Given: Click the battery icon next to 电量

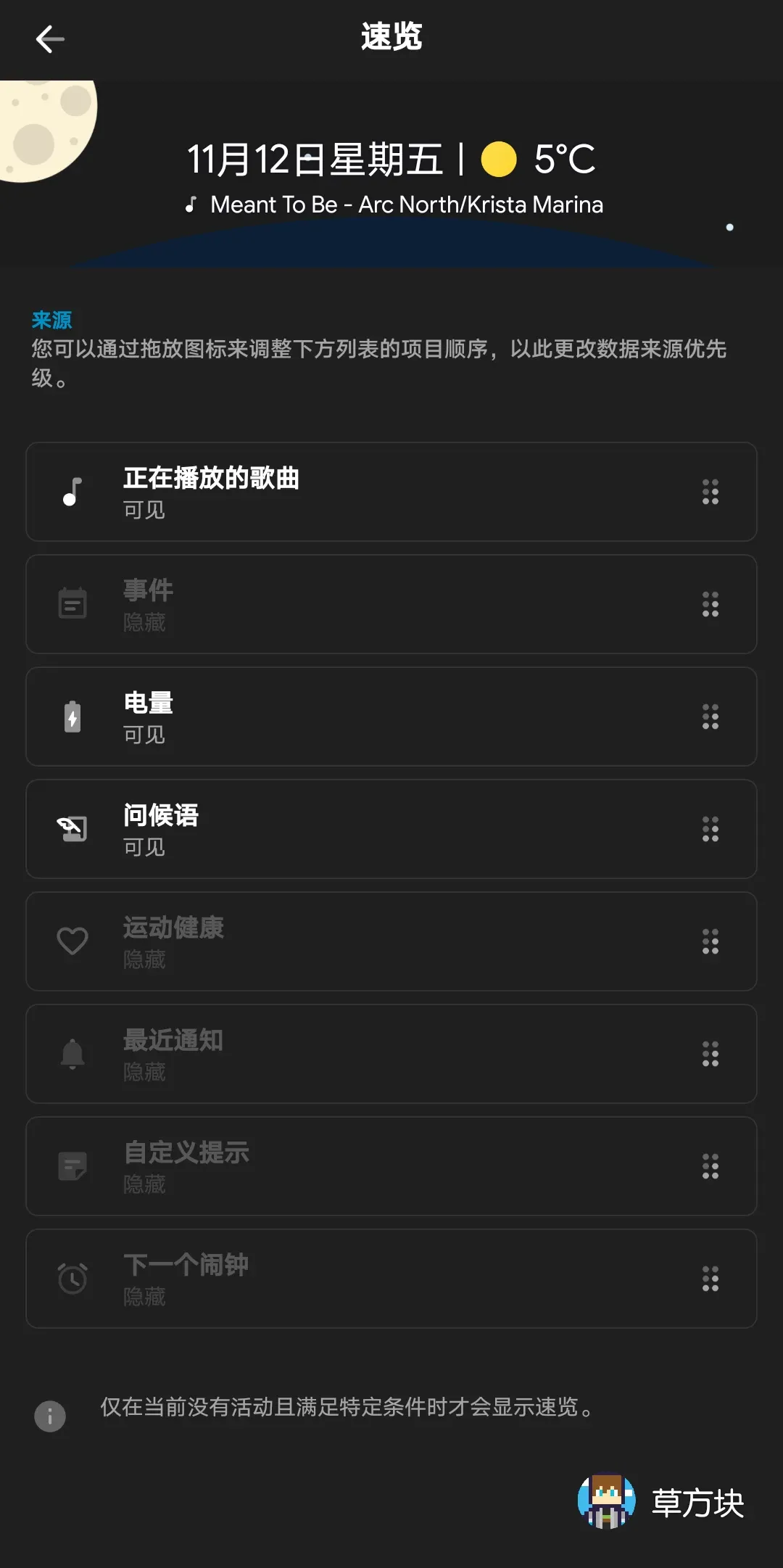Looking at the screenshot, I should pos(72,717).
